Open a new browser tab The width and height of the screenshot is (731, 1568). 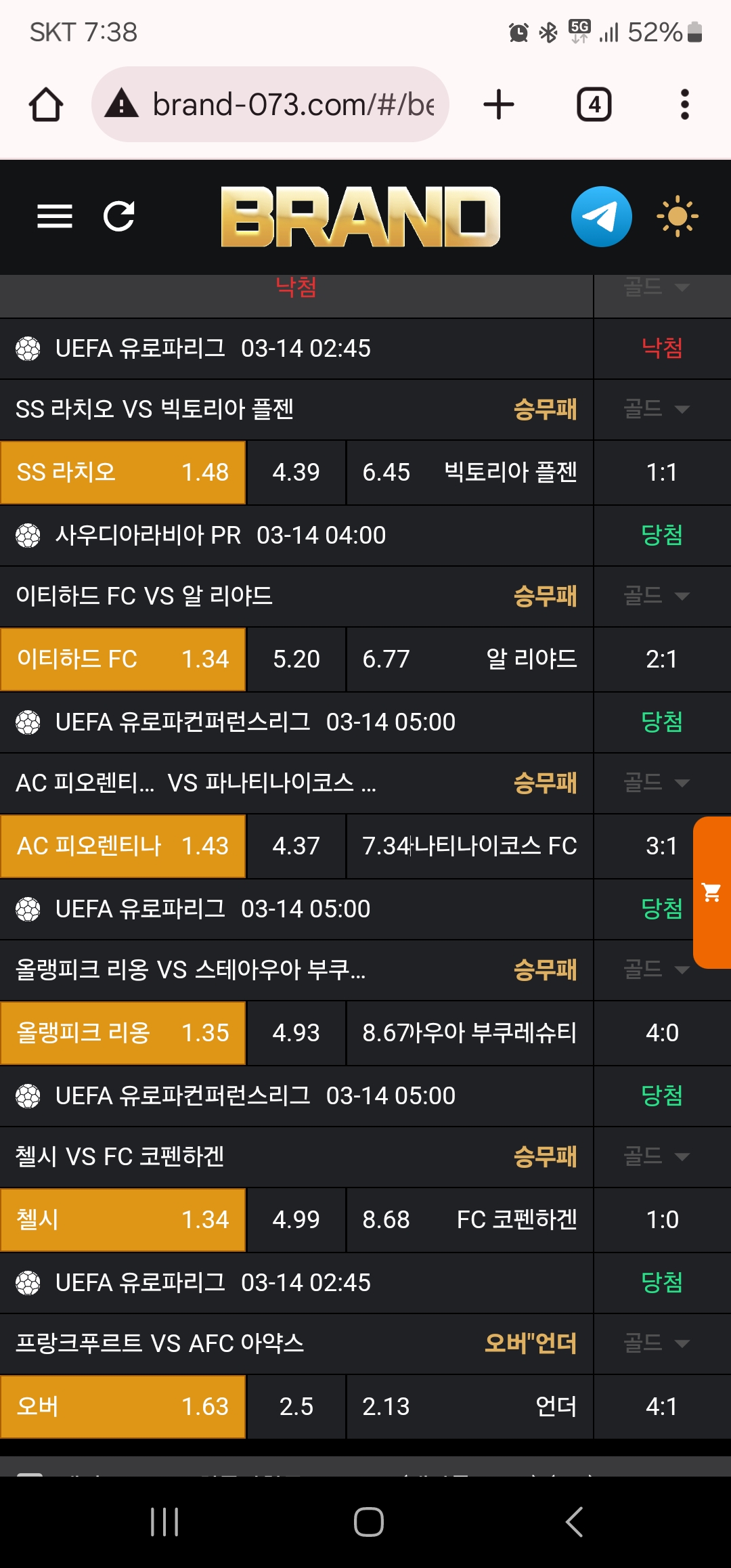(x=499, y=105)
